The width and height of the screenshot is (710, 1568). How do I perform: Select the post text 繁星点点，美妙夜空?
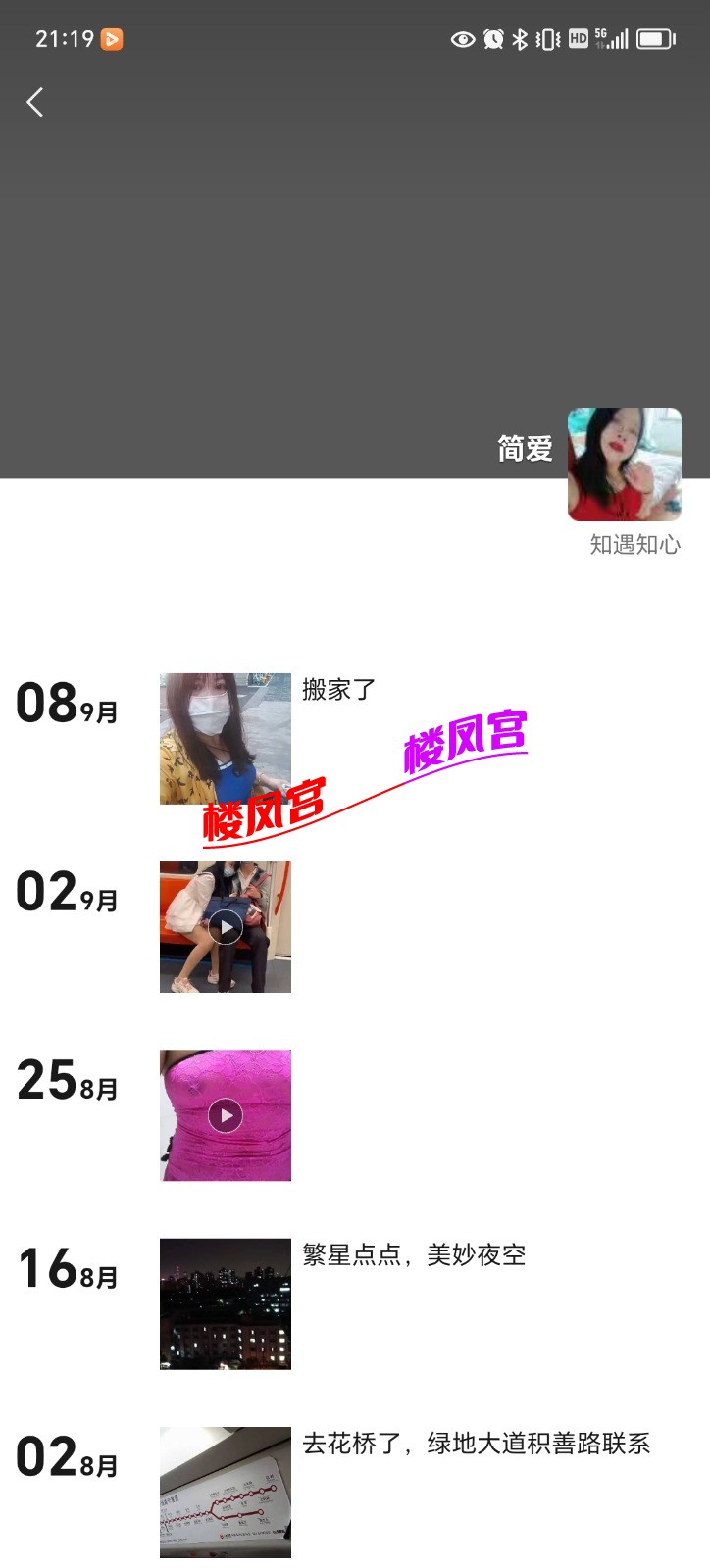click(x=412, y=1255)
